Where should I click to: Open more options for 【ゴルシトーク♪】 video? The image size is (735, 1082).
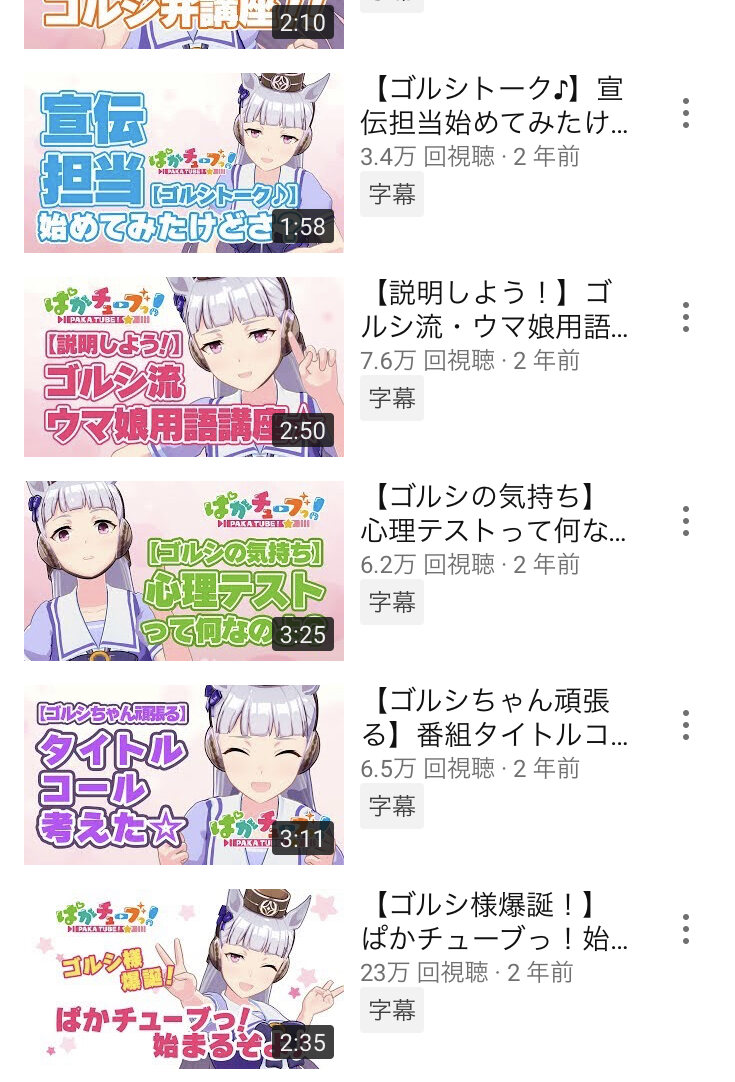(x=686, y=113)
